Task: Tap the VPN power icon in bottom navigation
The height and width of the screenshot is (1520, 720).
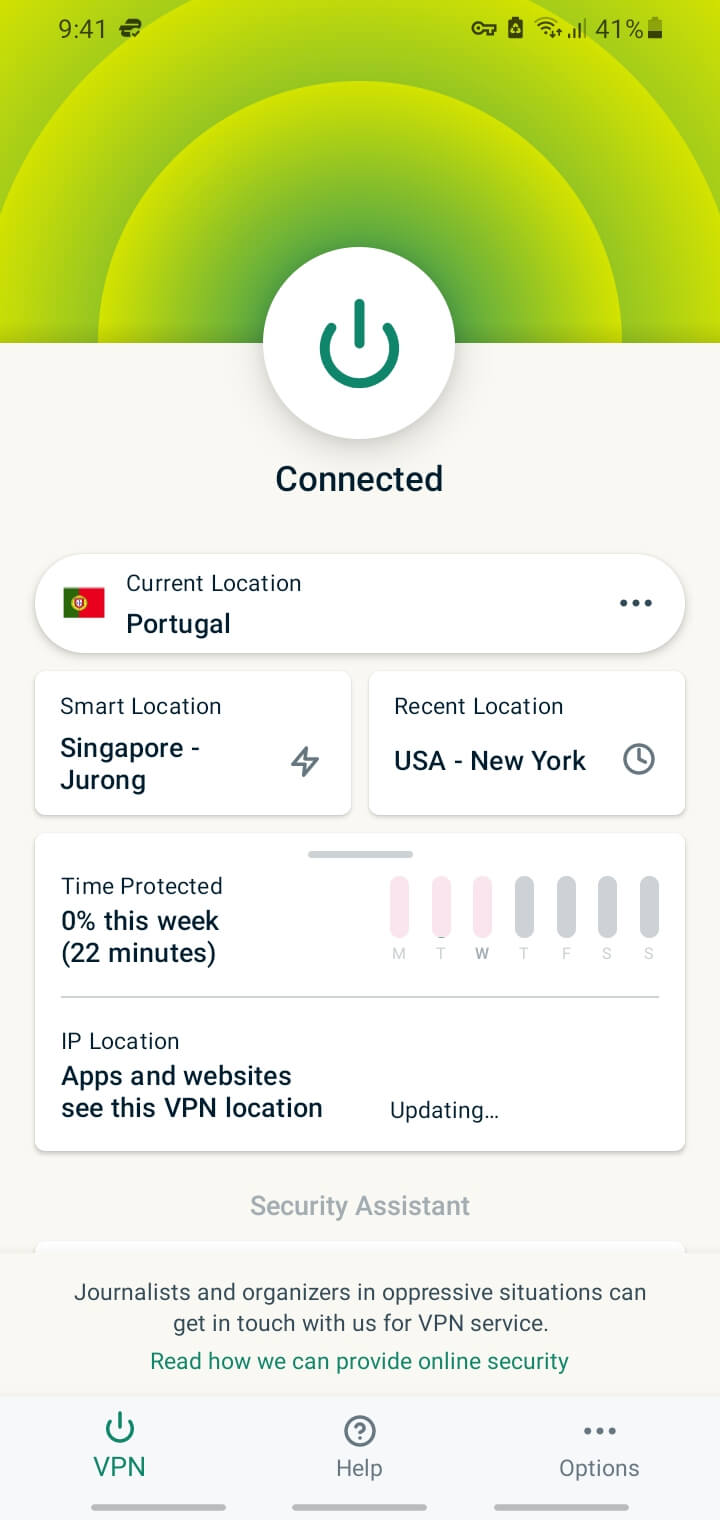Action: 119,1428
